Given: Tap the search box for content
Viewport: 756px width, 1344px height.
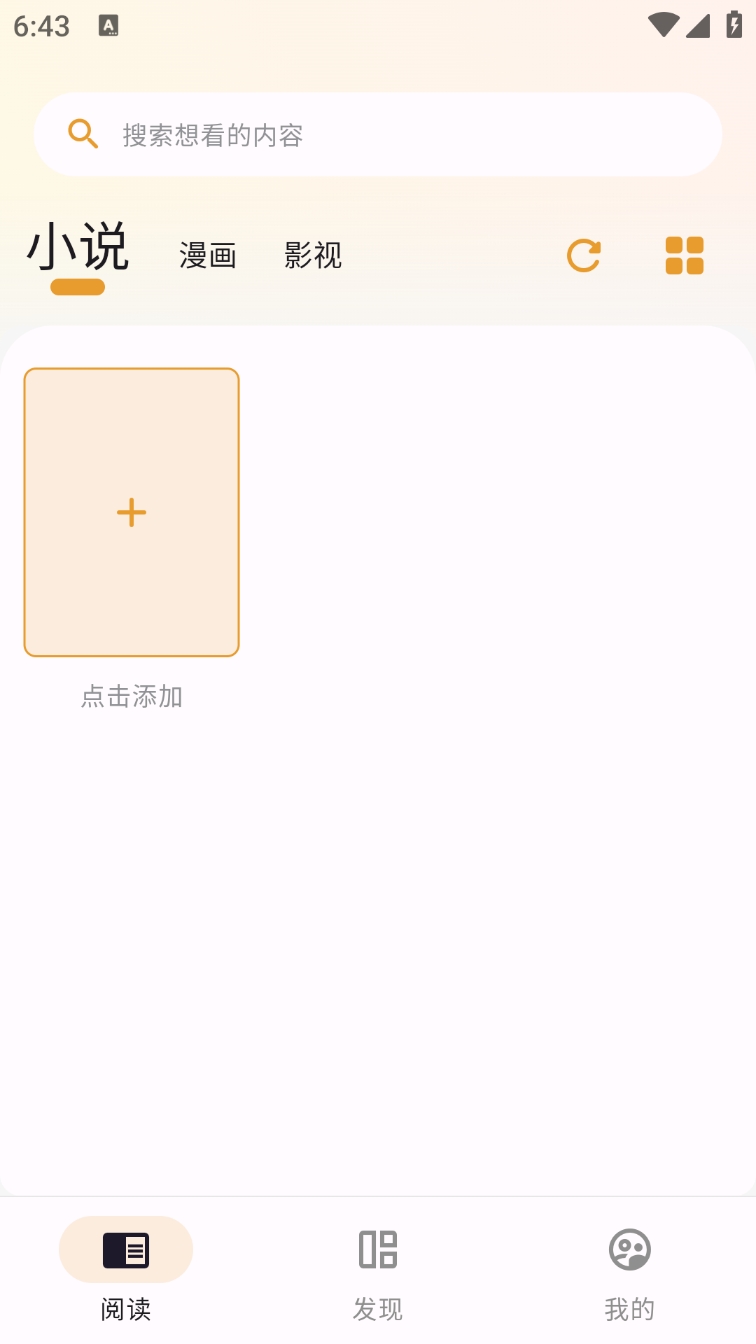Looking at the screenshot, I should point(378,135).
